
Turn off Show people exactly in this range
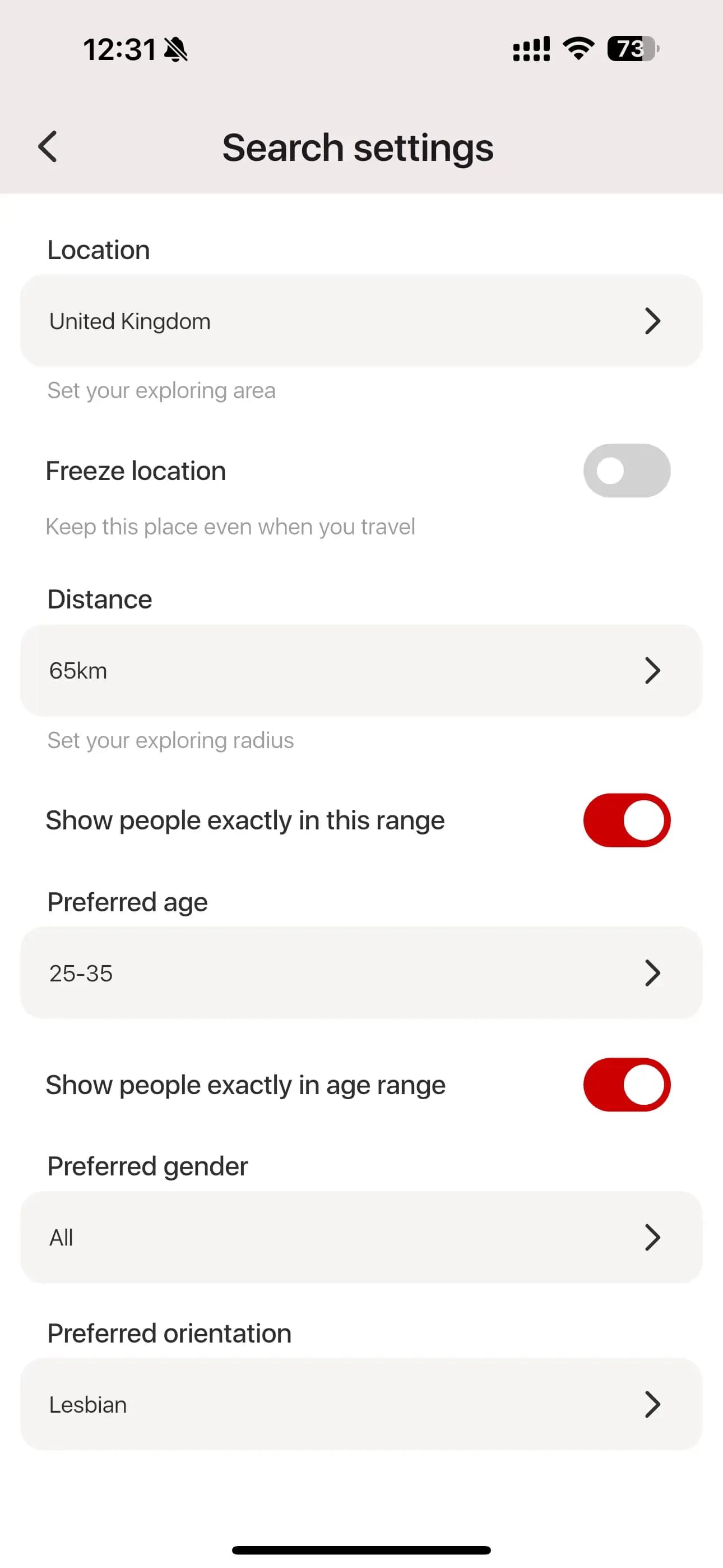click(626, 820)
